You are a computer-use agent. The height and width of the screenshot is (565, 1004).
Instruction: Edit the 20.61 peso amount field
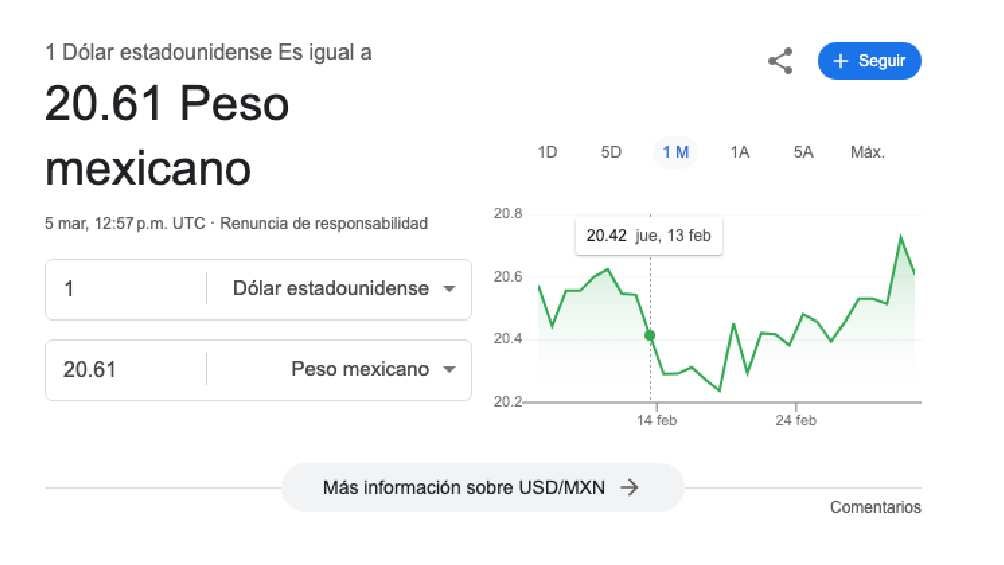(125, 370)
